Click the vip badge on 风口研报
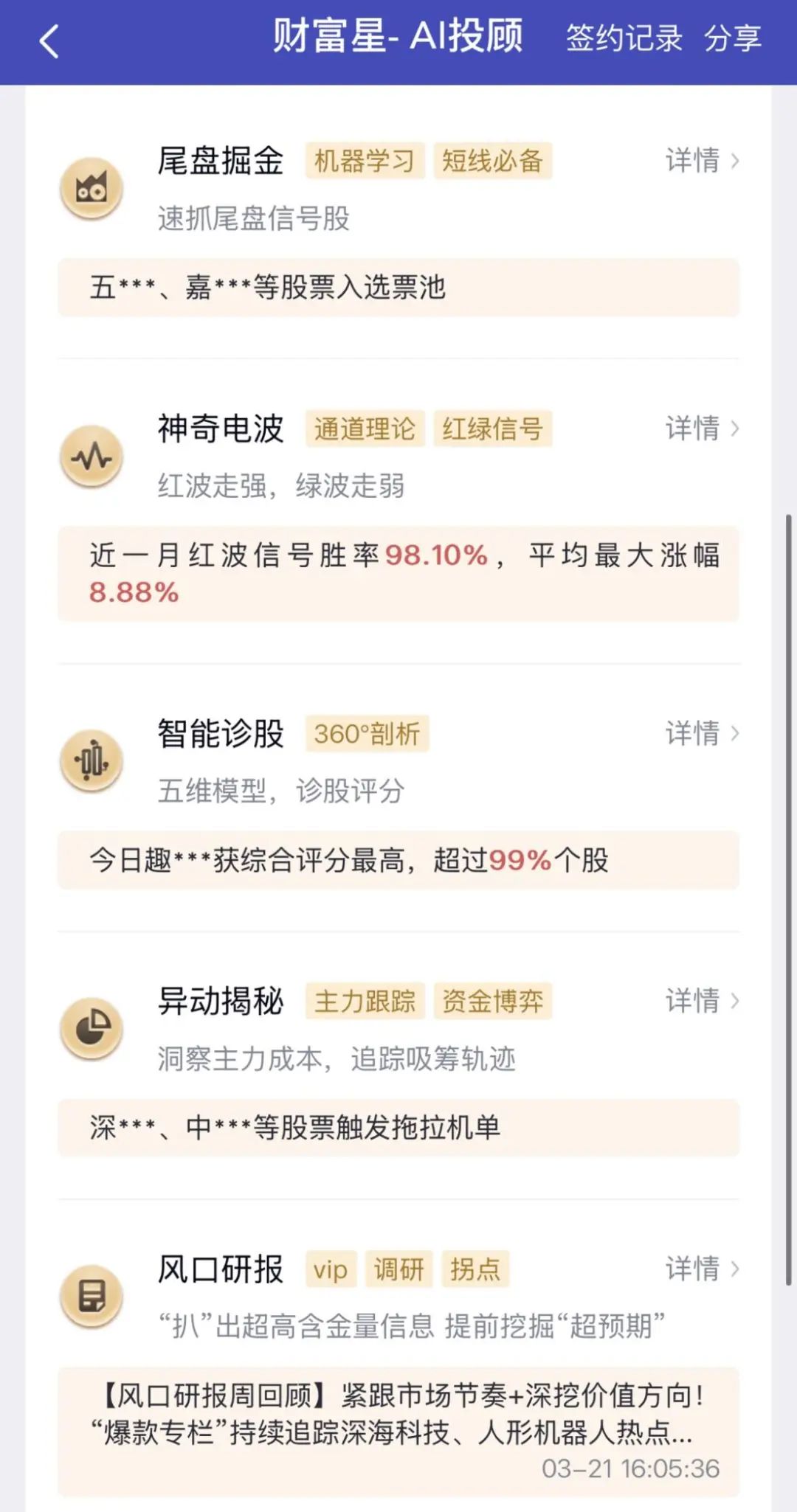The width and height of the screenshot is (797, 1512). tap(331, 1269)
